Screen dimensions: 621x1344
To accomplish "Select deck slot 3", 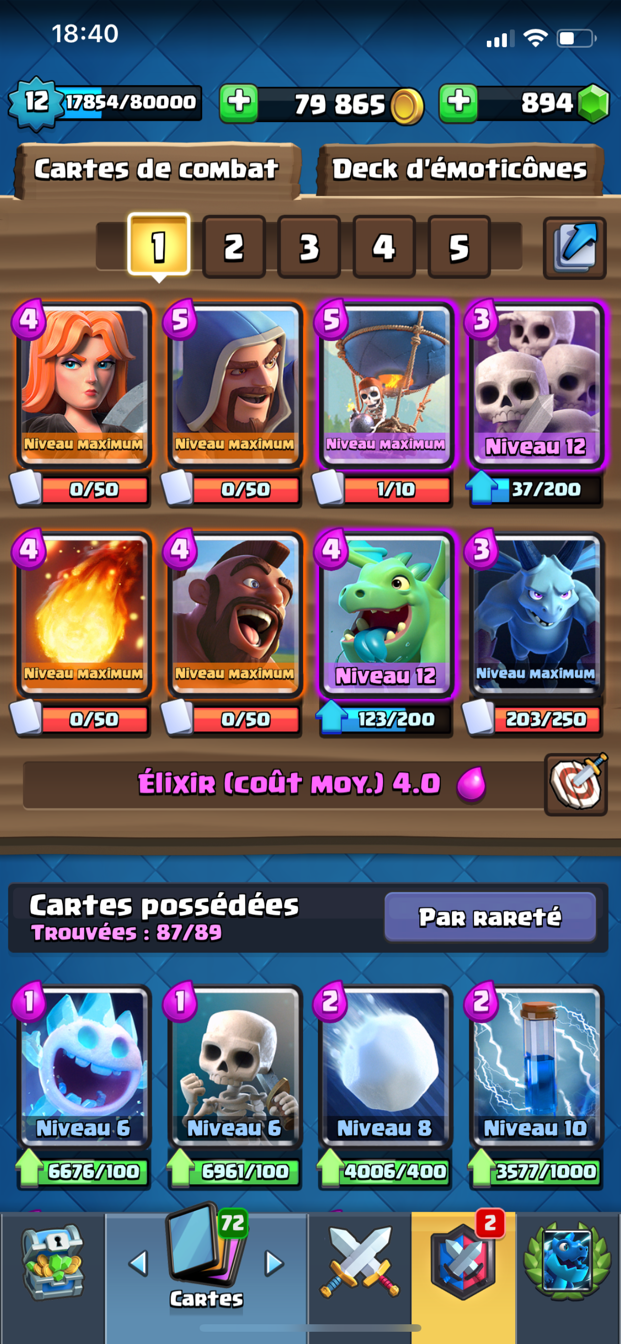I will [308, 247].
